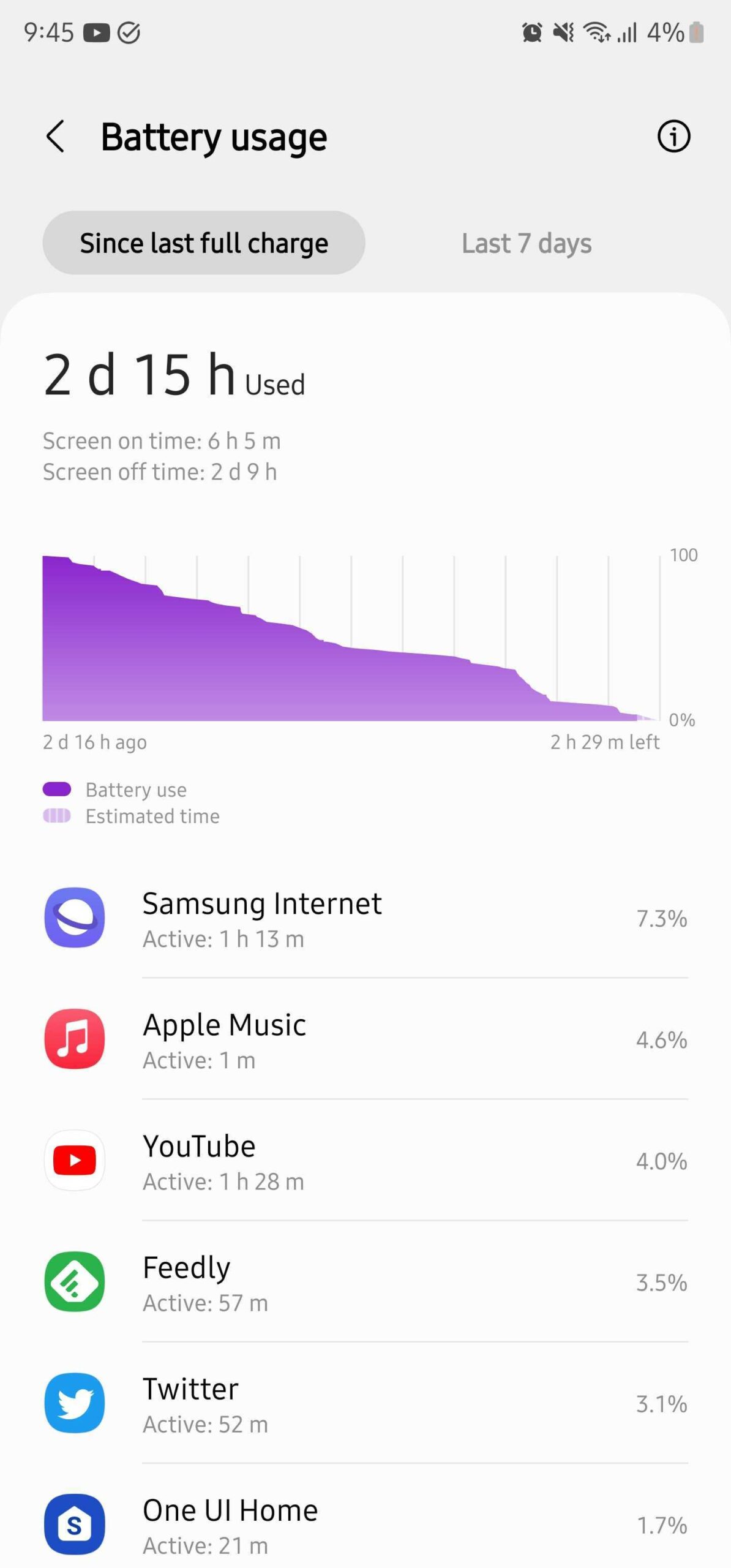The image size is (731, 1568).
Task: Open Samsung Internet battery details
Action: 365,918
